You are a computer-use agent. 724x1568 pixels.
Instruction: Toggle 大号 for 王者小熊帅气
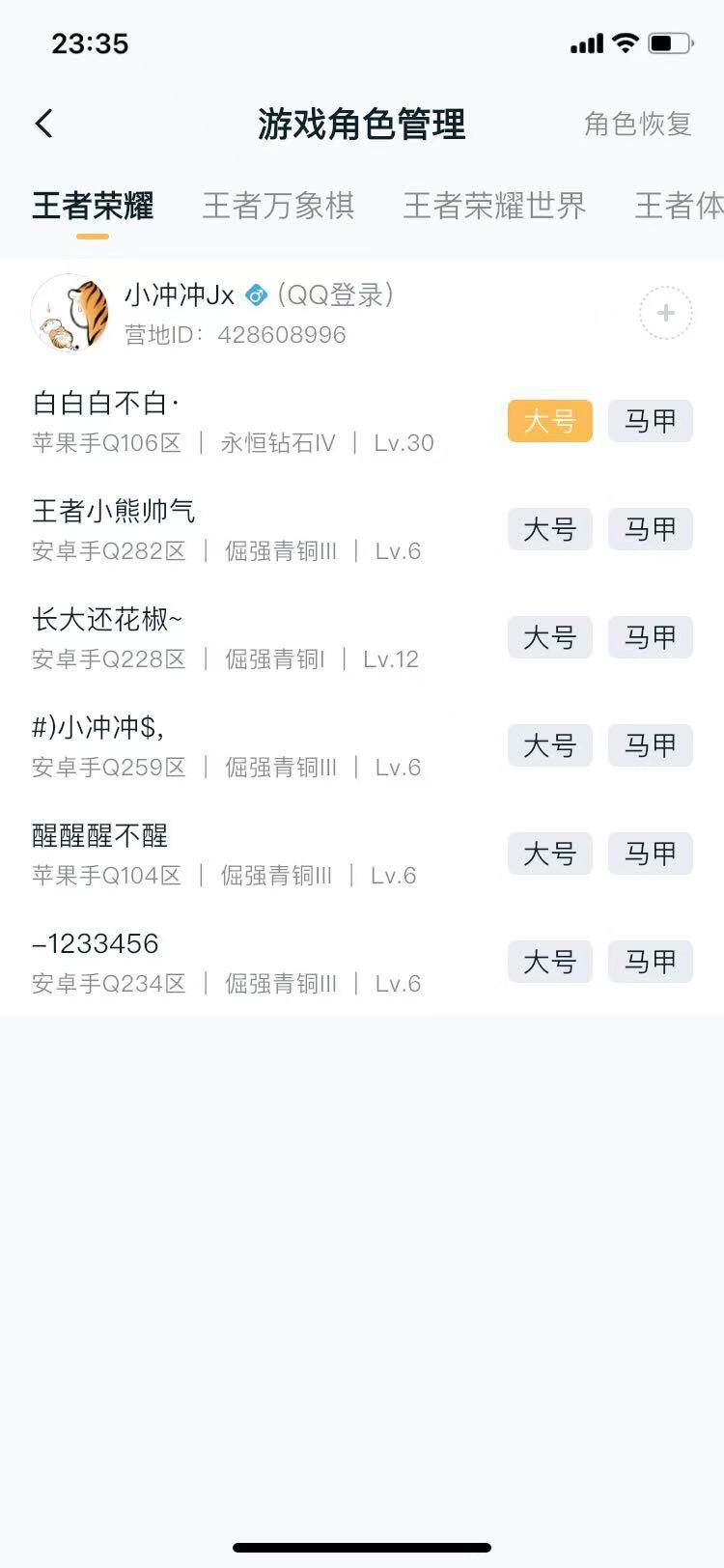click(x=549, y=529)
